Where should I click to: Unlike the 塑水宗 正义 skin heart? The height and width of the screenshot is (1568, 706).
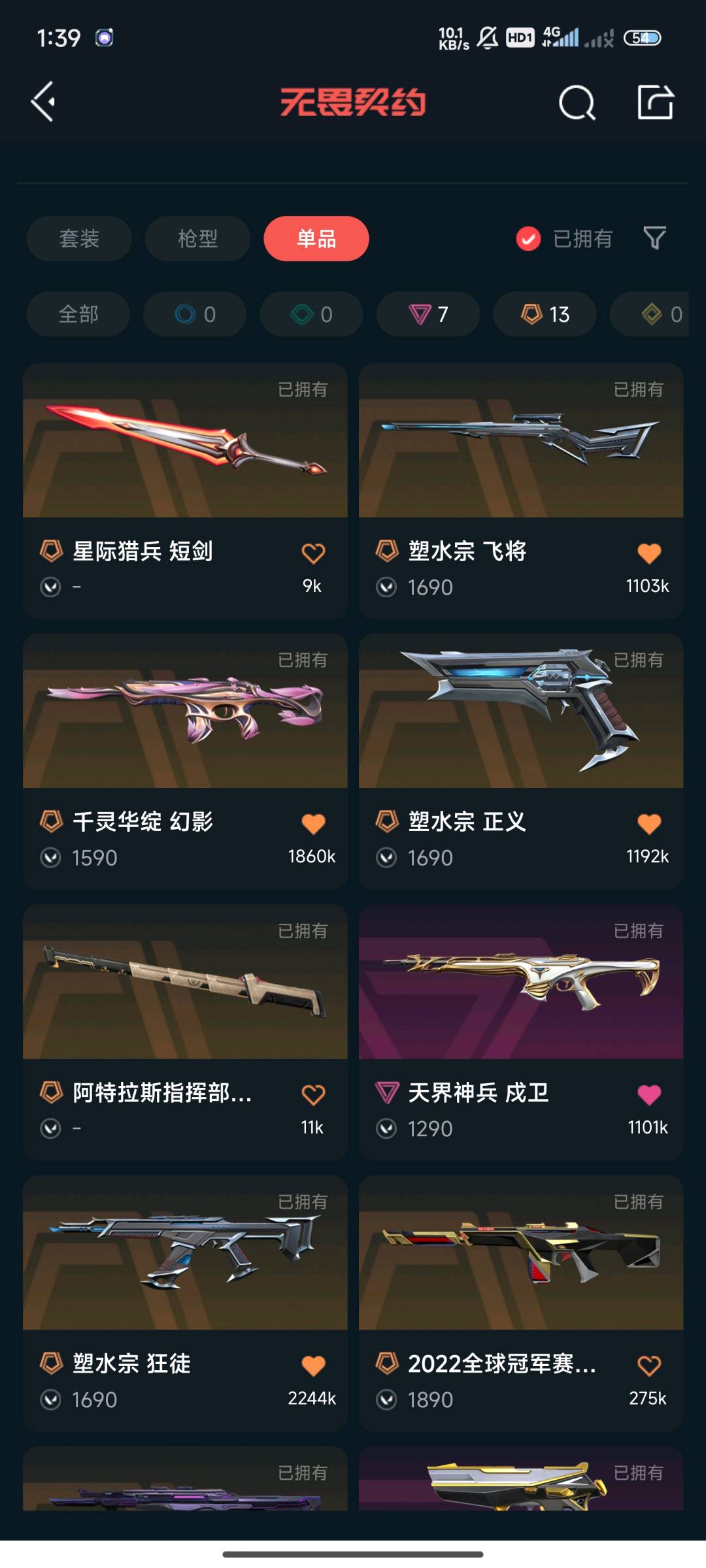[x=649, y=824]
